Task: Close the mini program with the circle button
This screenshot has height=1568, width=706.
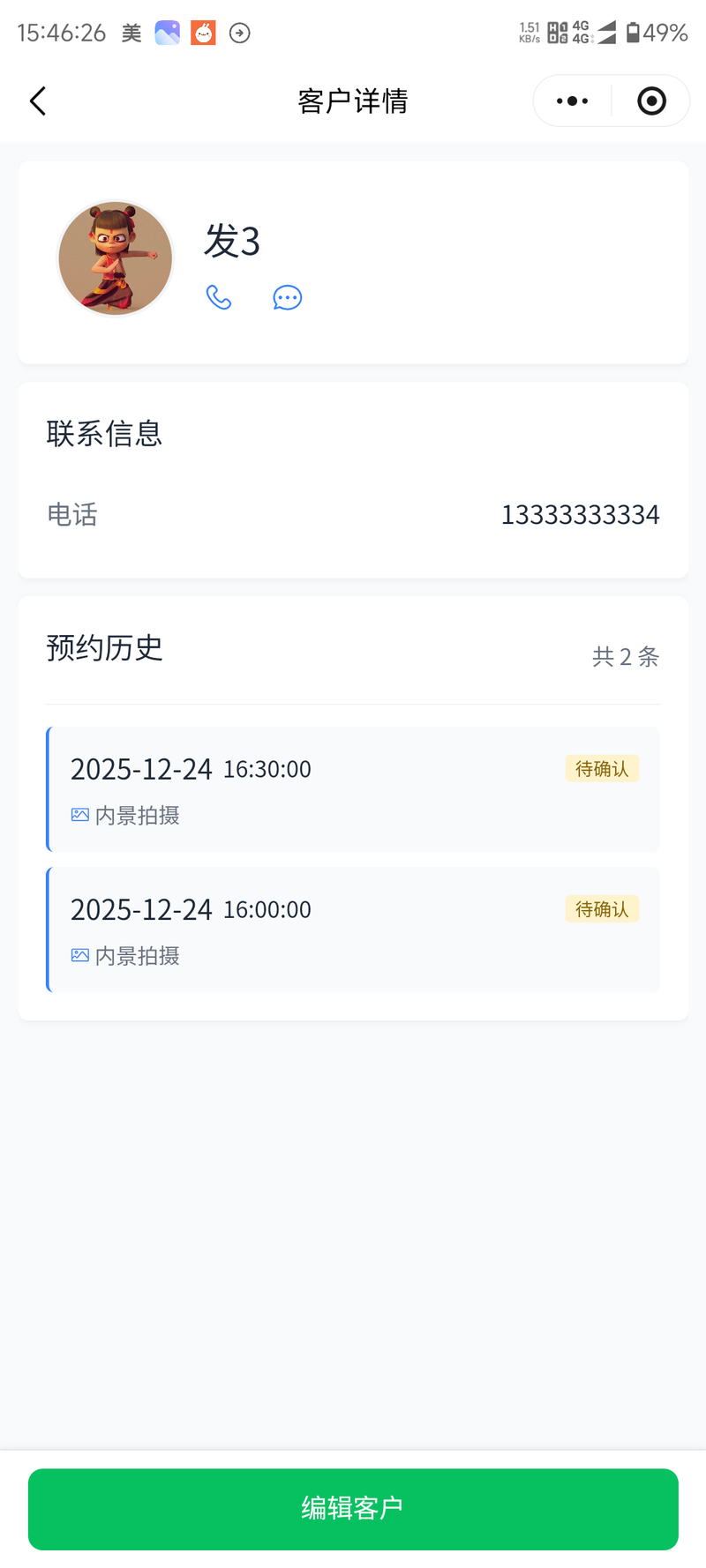Action: pos(651,101)
